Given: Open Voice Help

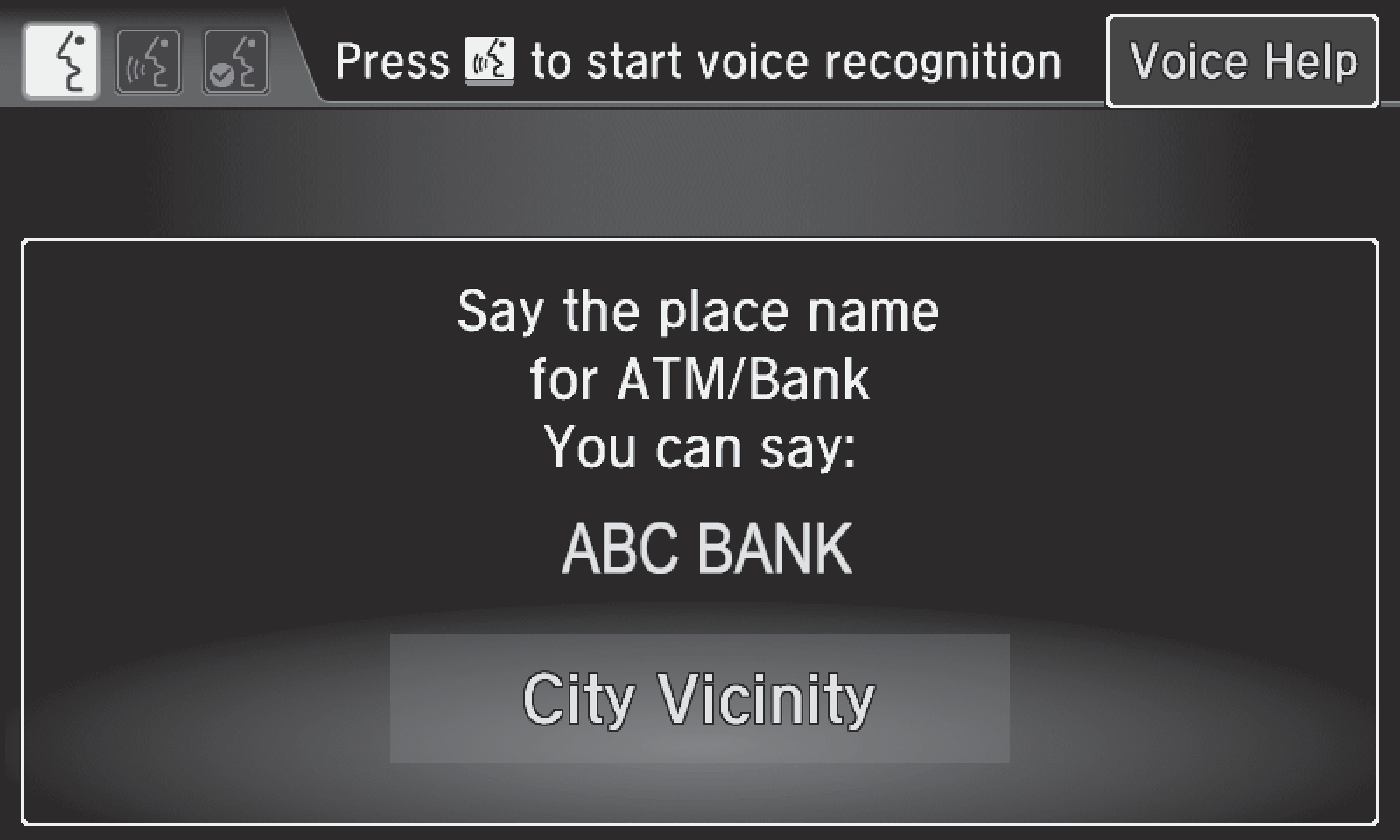Looking at the screenshot, I should tap(1242, 61).
